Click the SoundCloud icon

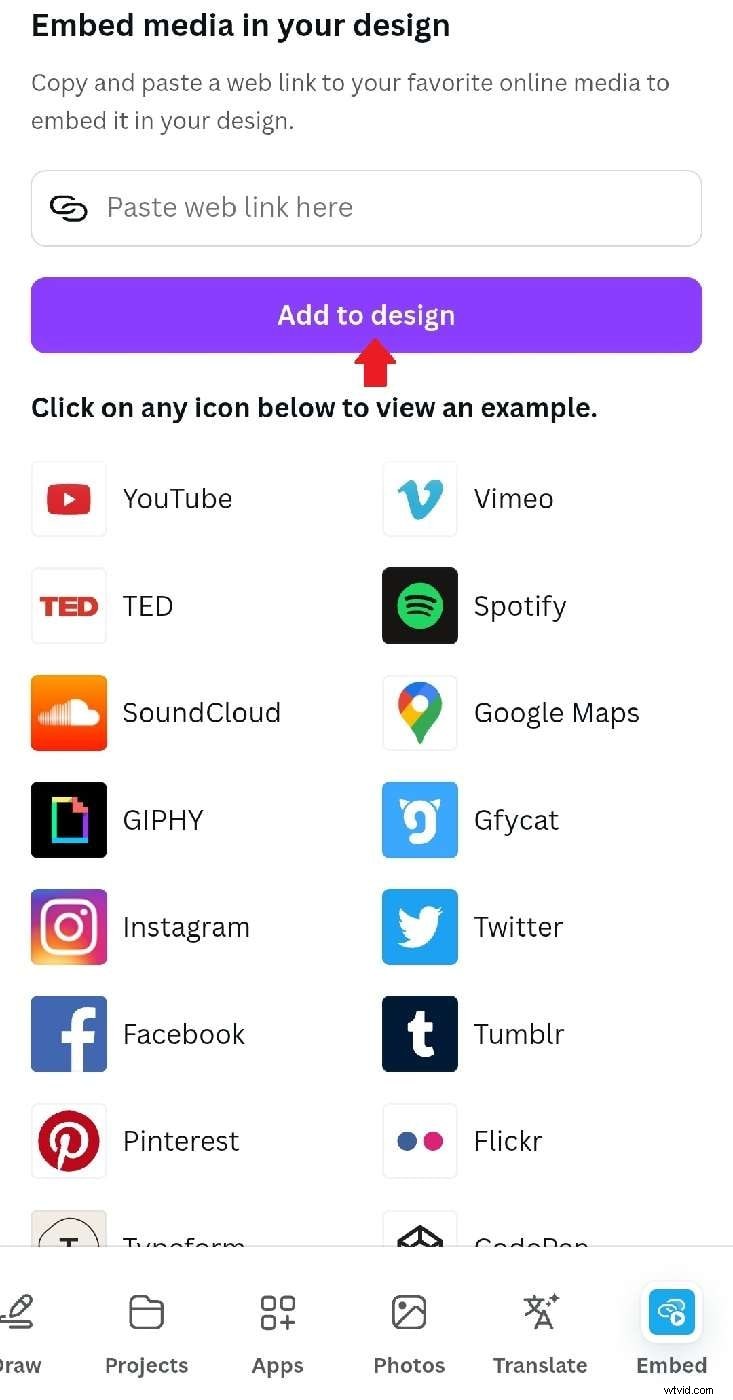[x=69, y=712]
